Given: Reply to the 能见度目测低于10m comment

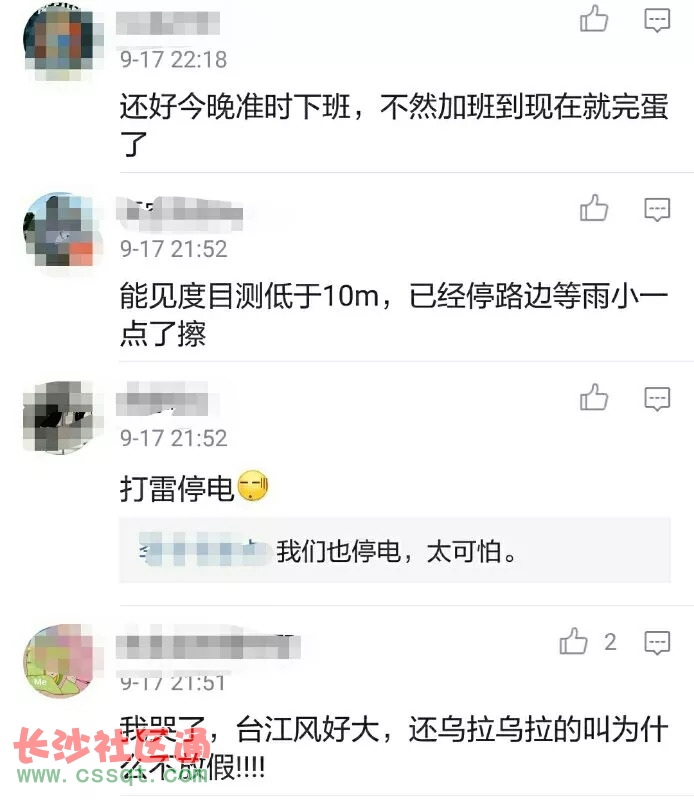Looking at the screenshot, I should point(657,209).
